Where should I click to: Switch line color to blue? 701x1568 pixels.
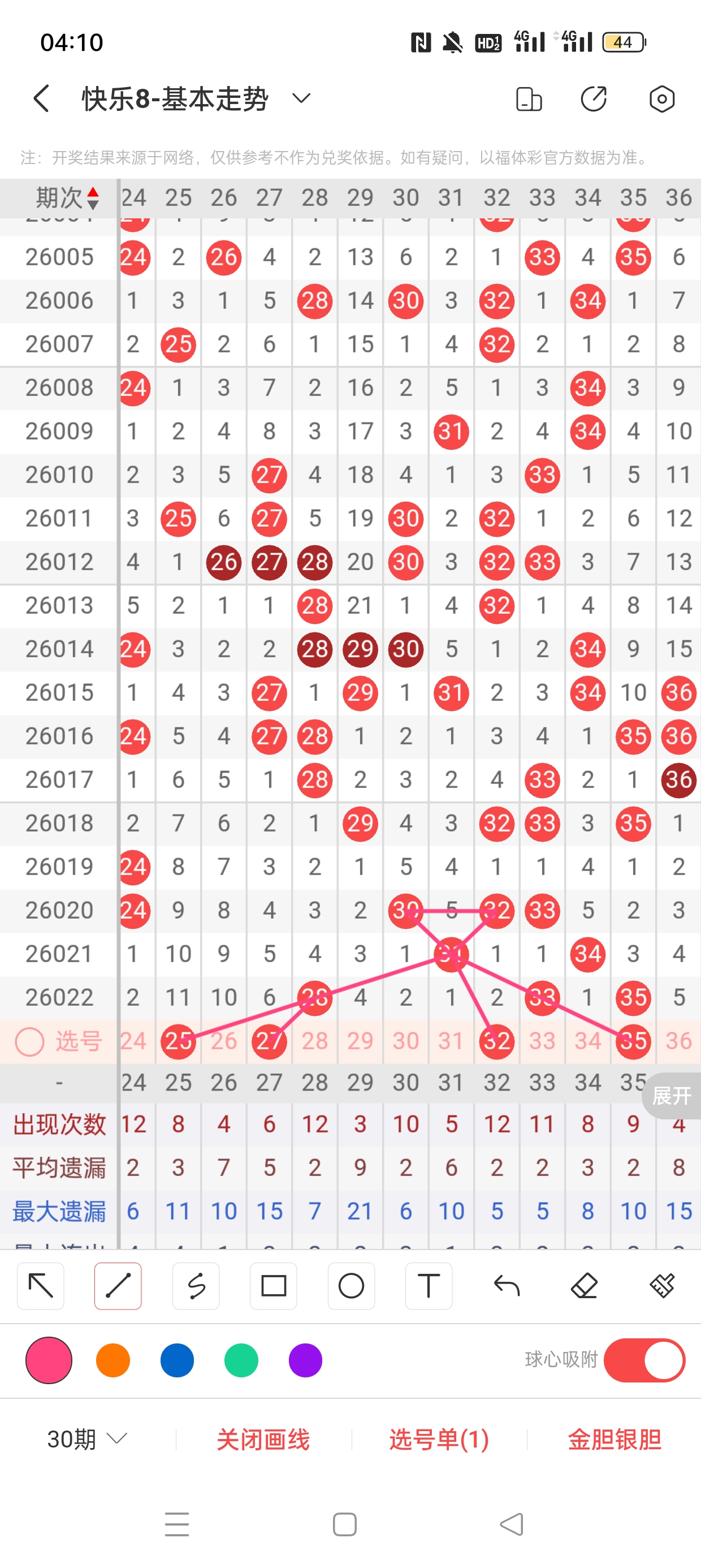[x=177, y=1360]
